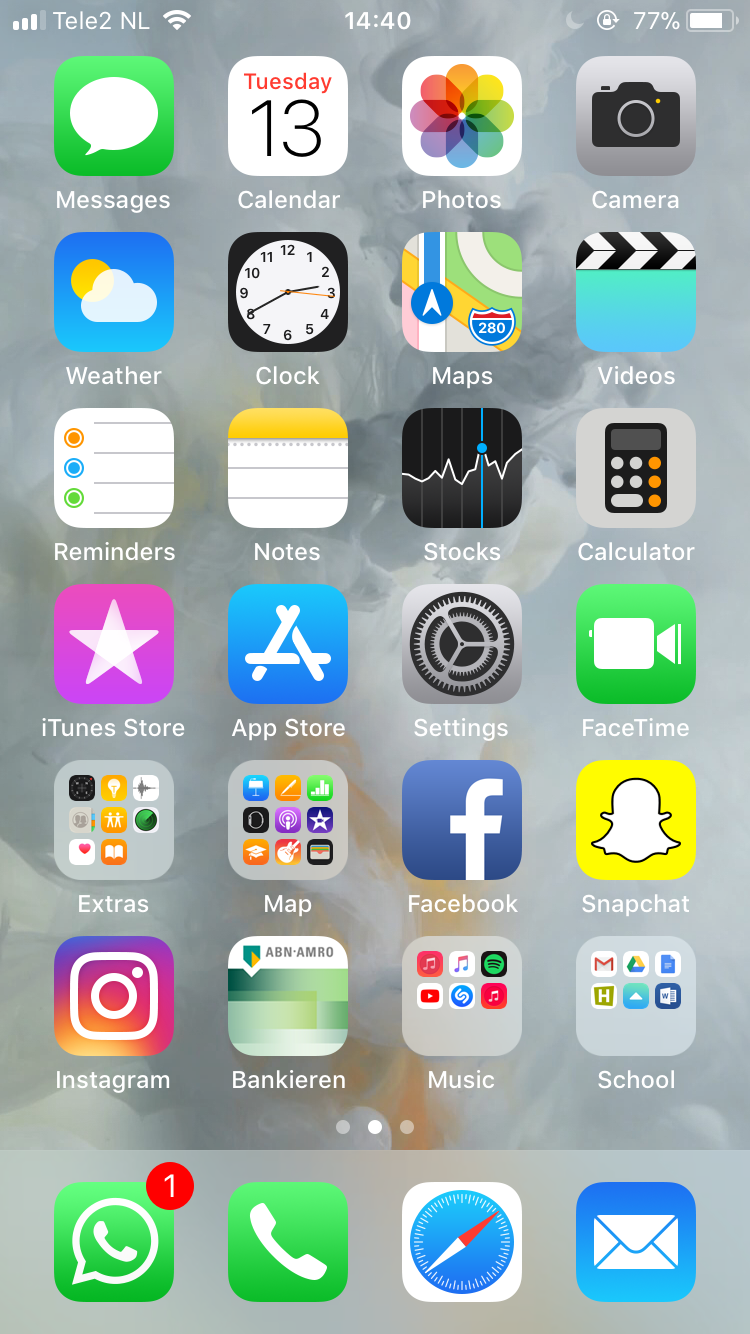Open the App Store

pos(287,644)
